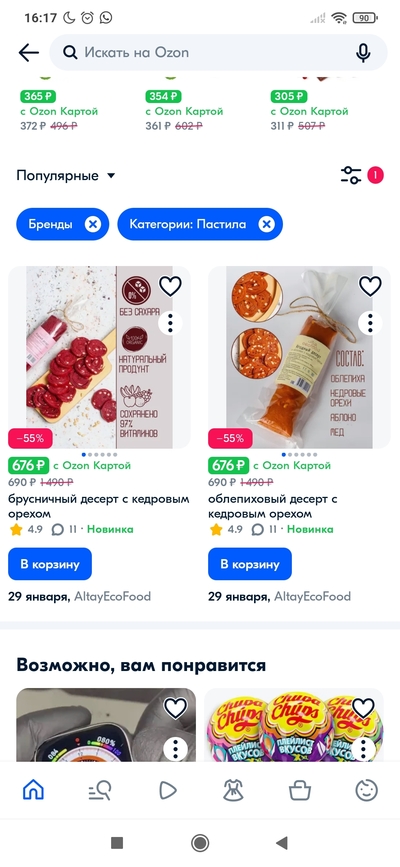The height and width of the screenshot is (867, 400).
Task: Start voice search with the microphone
Action: (363, 53)
